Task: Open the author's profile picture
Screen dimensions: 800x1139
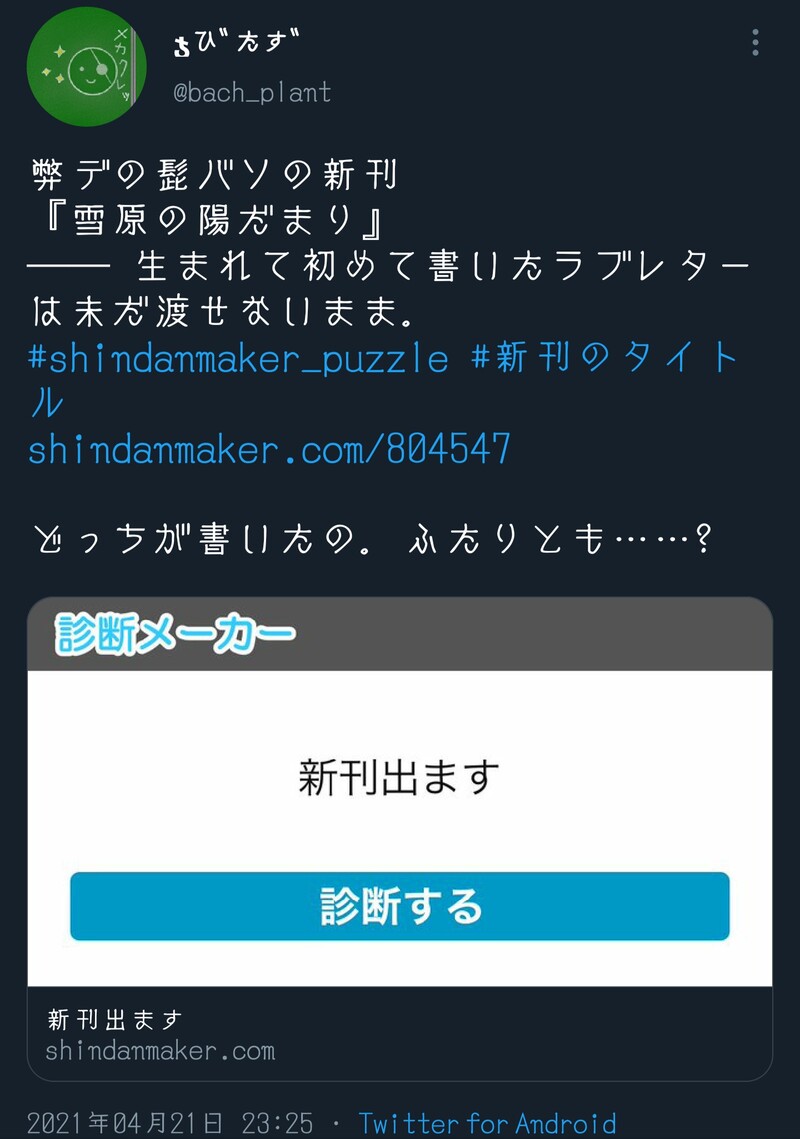Action: 86,67
